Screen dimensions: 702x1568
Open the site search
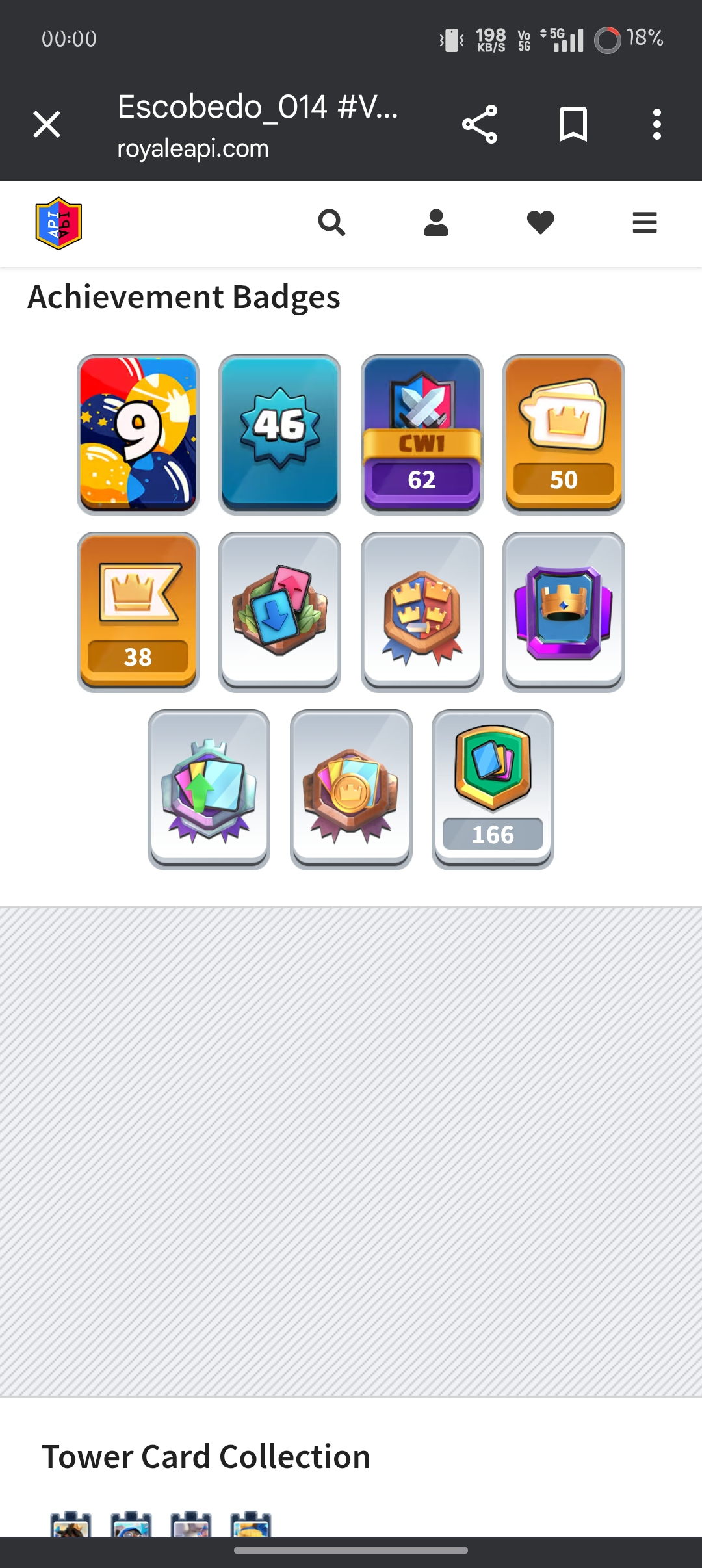coord(331,223)
